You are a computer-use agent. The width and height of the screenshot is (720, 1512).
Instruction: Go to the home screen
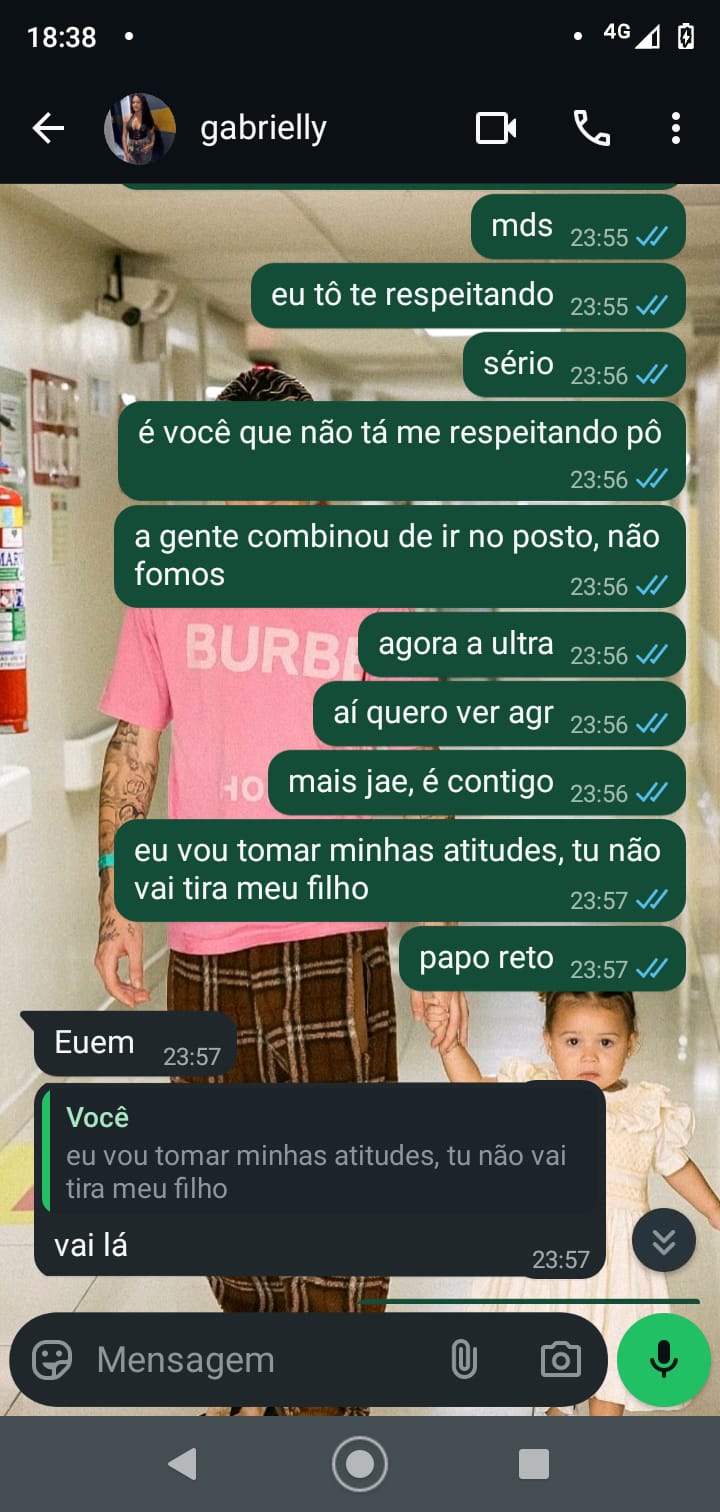point(359,1464)
